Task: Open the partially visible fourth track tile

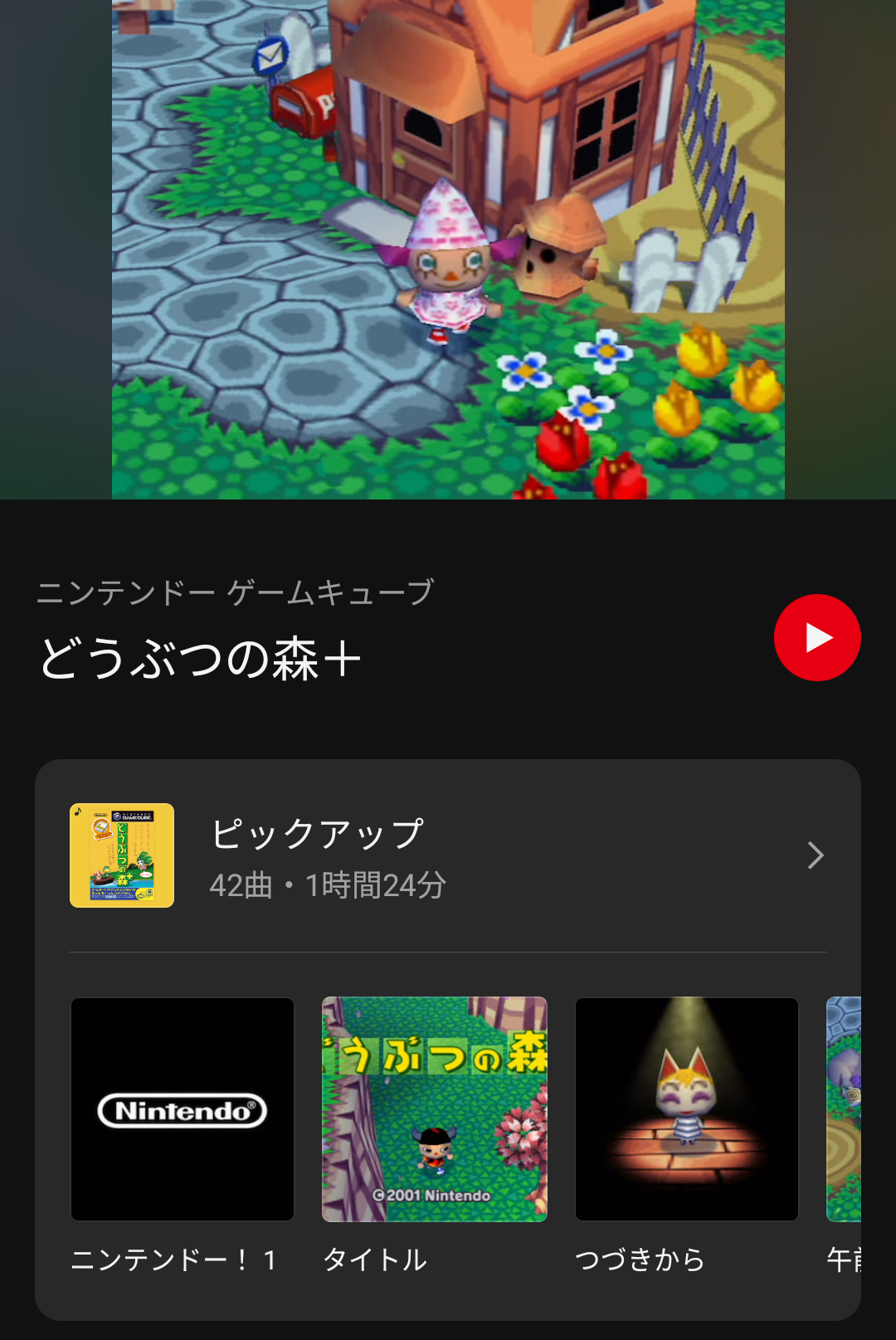Action: click(x=844, y=1109)
